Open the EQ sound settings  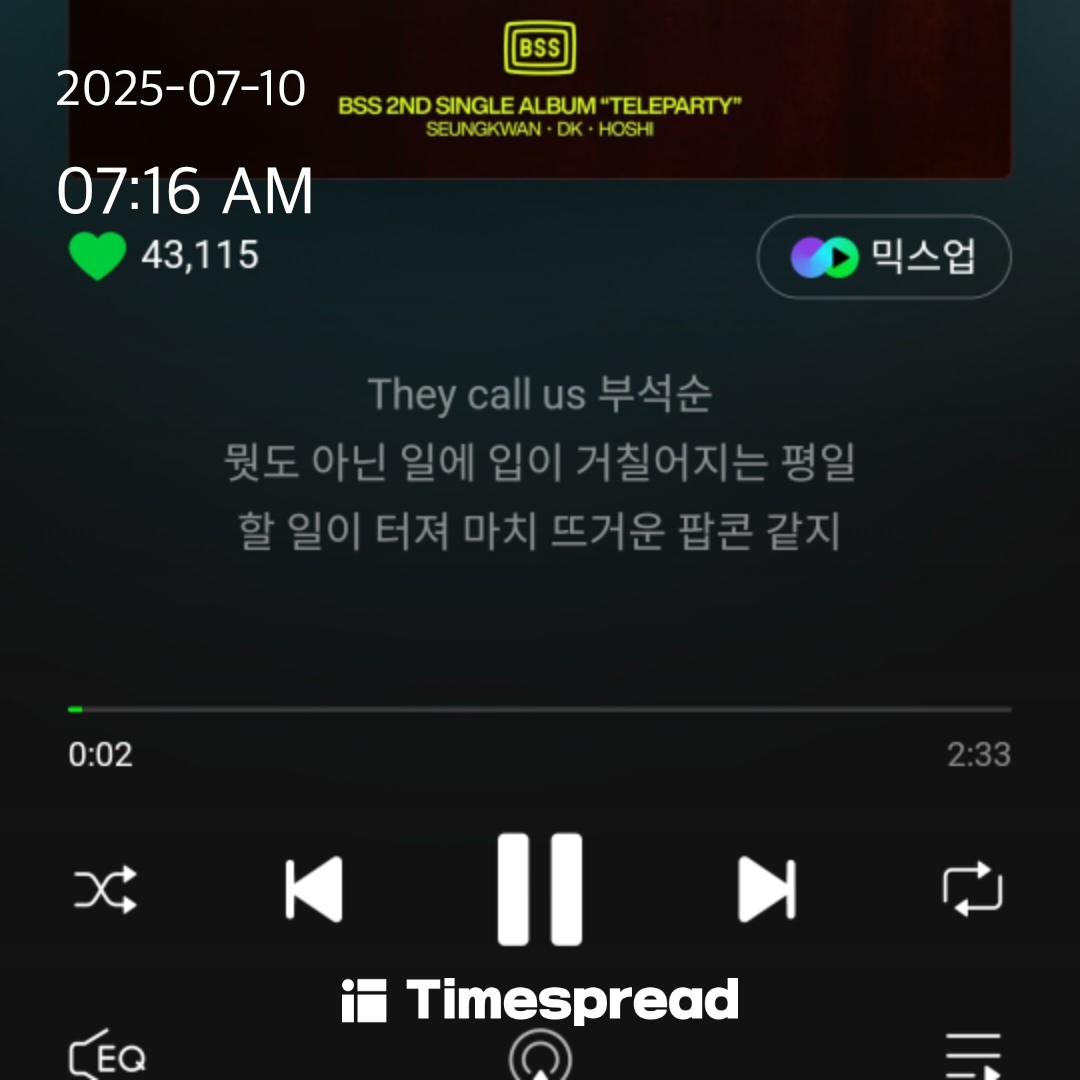pos(107,1056)
